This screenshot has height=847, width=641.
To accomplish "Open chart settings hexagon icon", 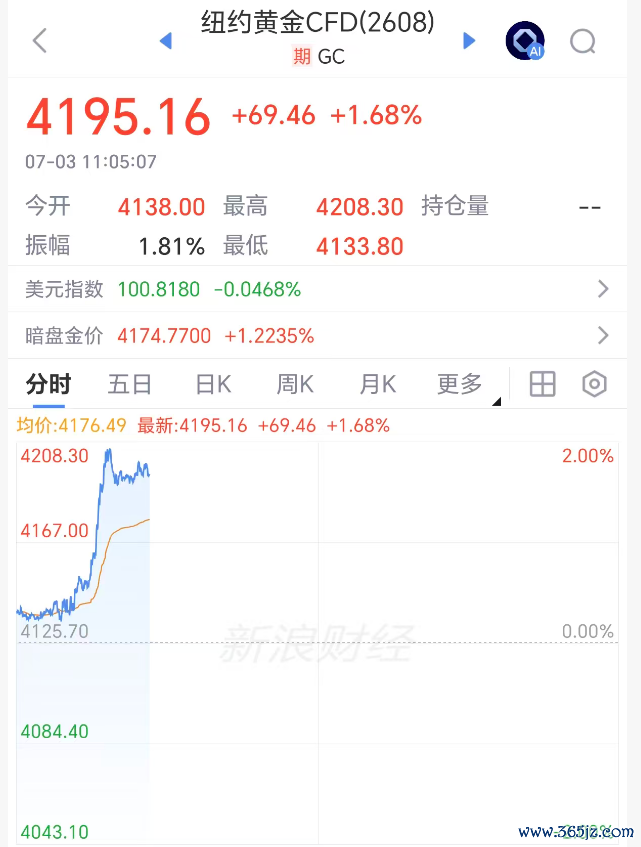I will click(595, 384).
